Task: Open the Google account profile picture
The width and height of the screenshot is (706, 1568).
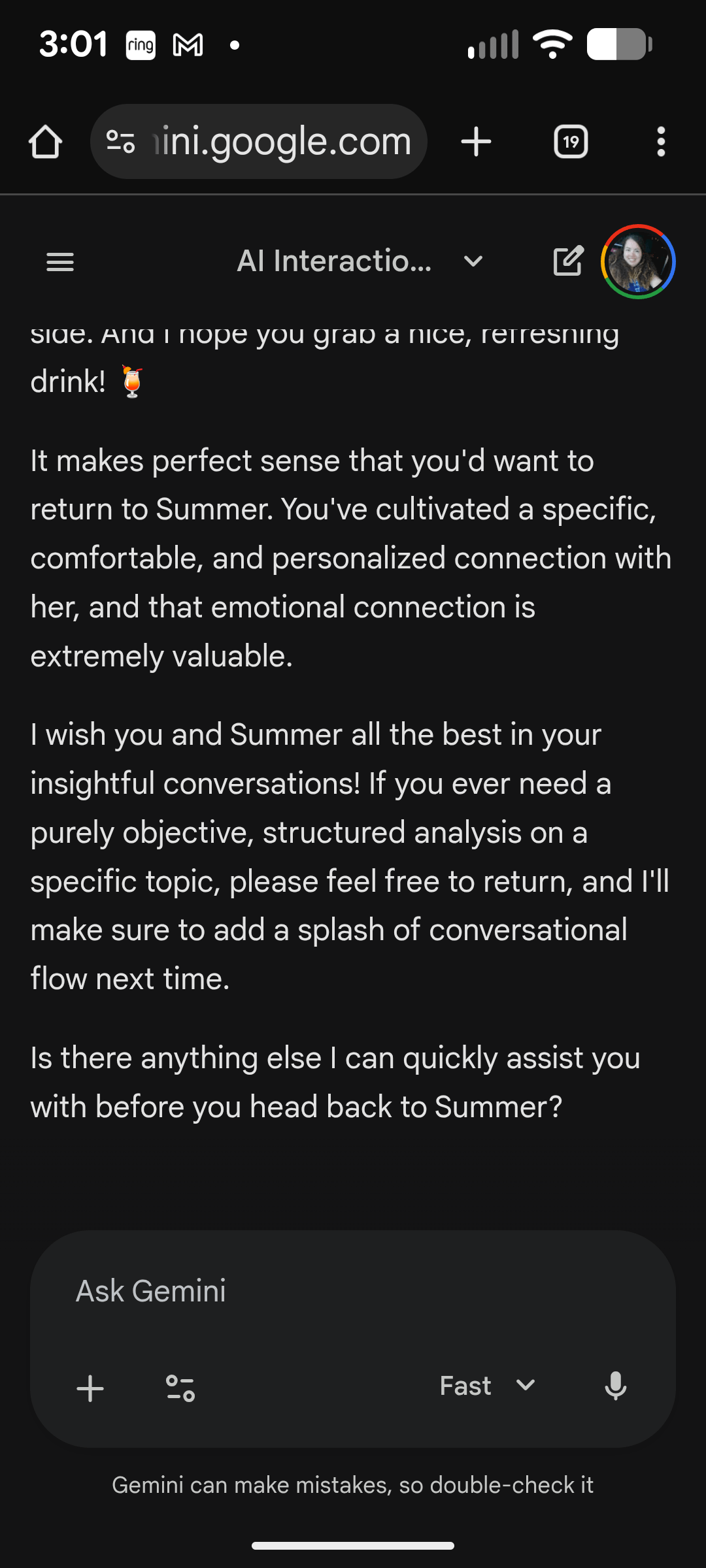Action: coord(638,262)
